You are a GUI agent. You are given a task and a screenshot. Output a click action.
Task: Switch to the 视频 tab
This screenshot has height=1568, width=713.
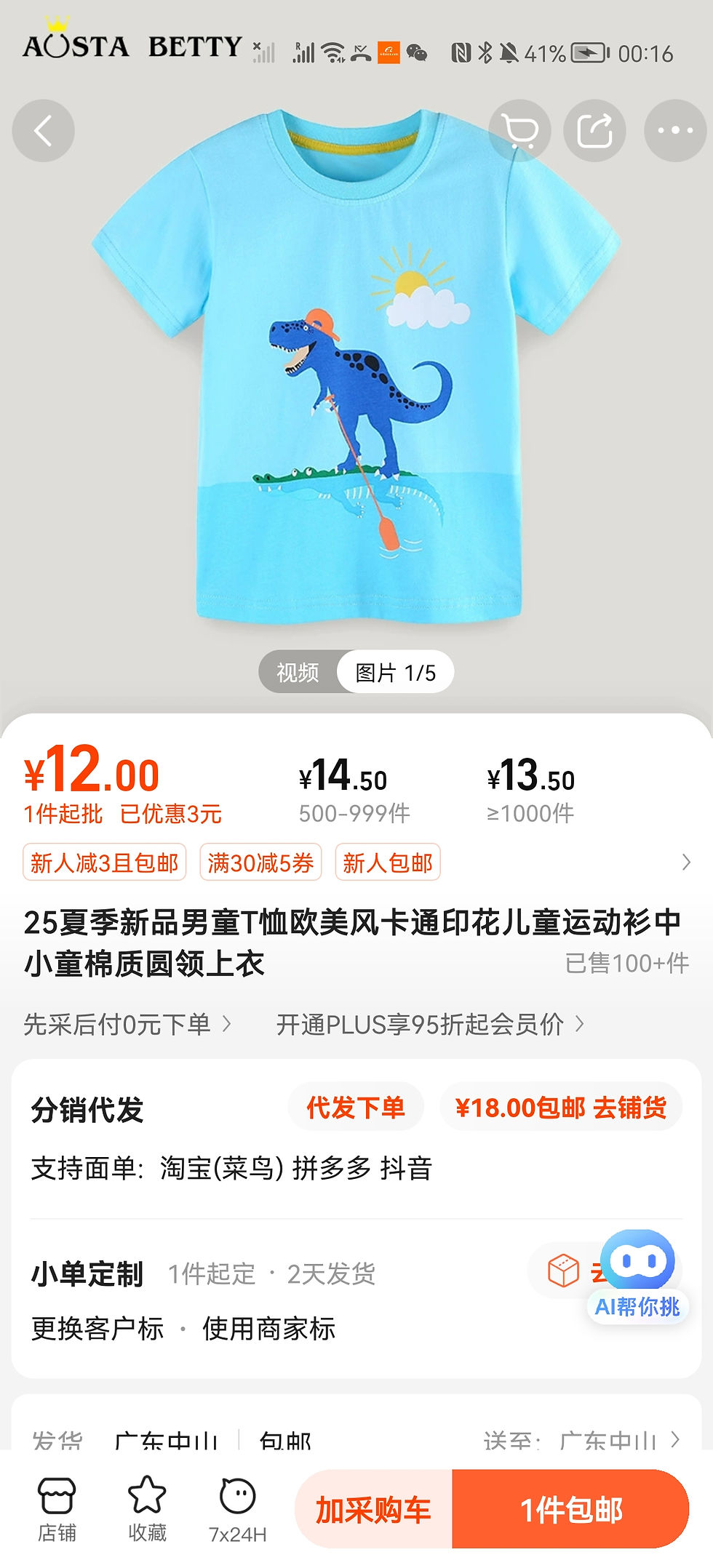pyautogui.click(x=298, y=672)
